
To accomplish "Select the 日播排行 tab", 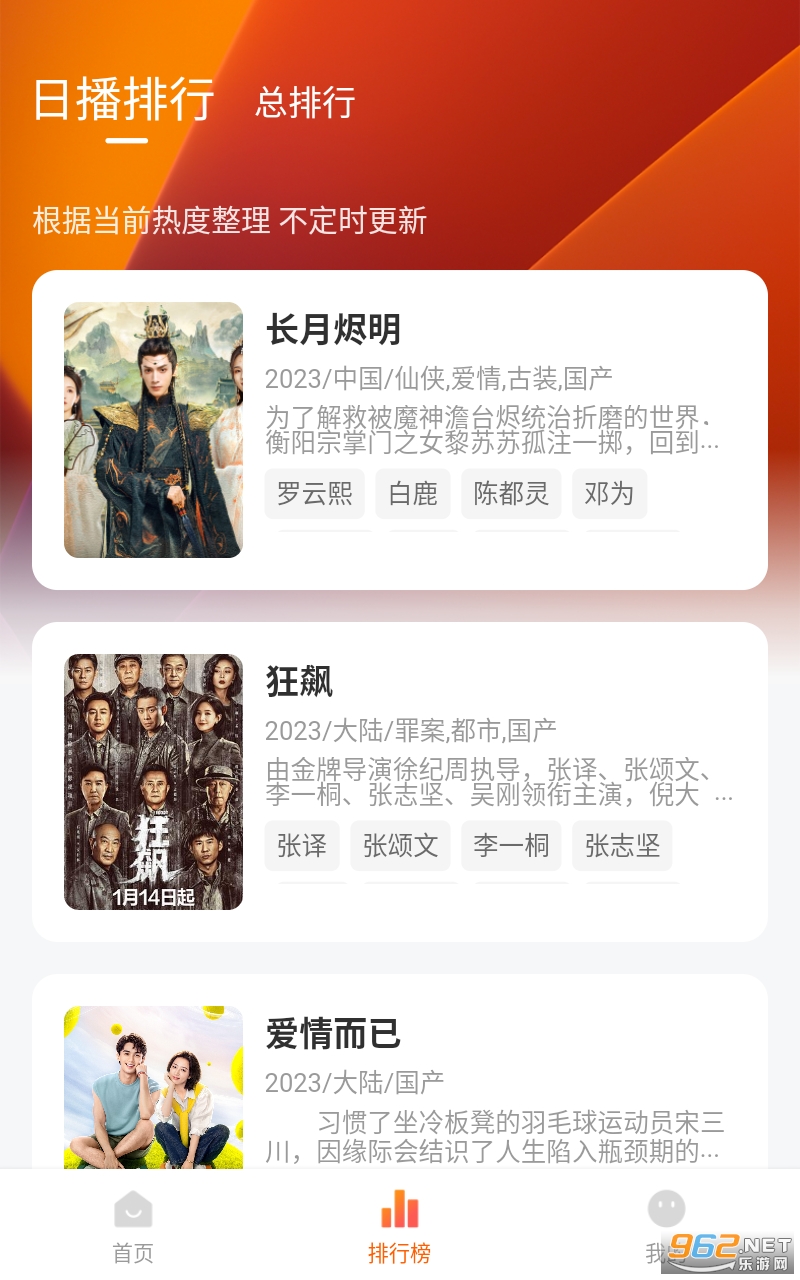I will 124,100.
